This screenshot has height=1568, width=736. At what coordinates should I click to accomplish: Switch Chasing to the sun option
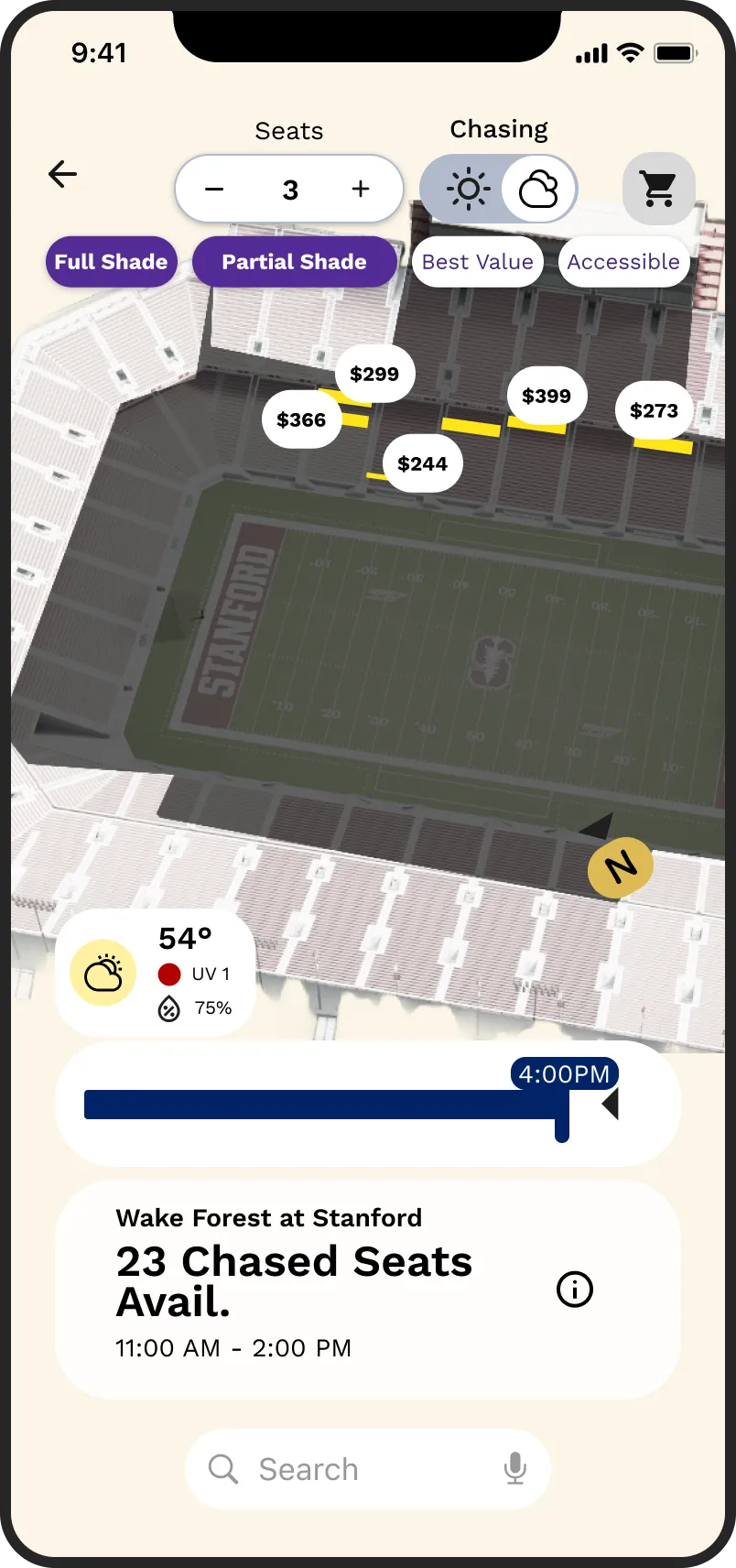click(468, 190)
